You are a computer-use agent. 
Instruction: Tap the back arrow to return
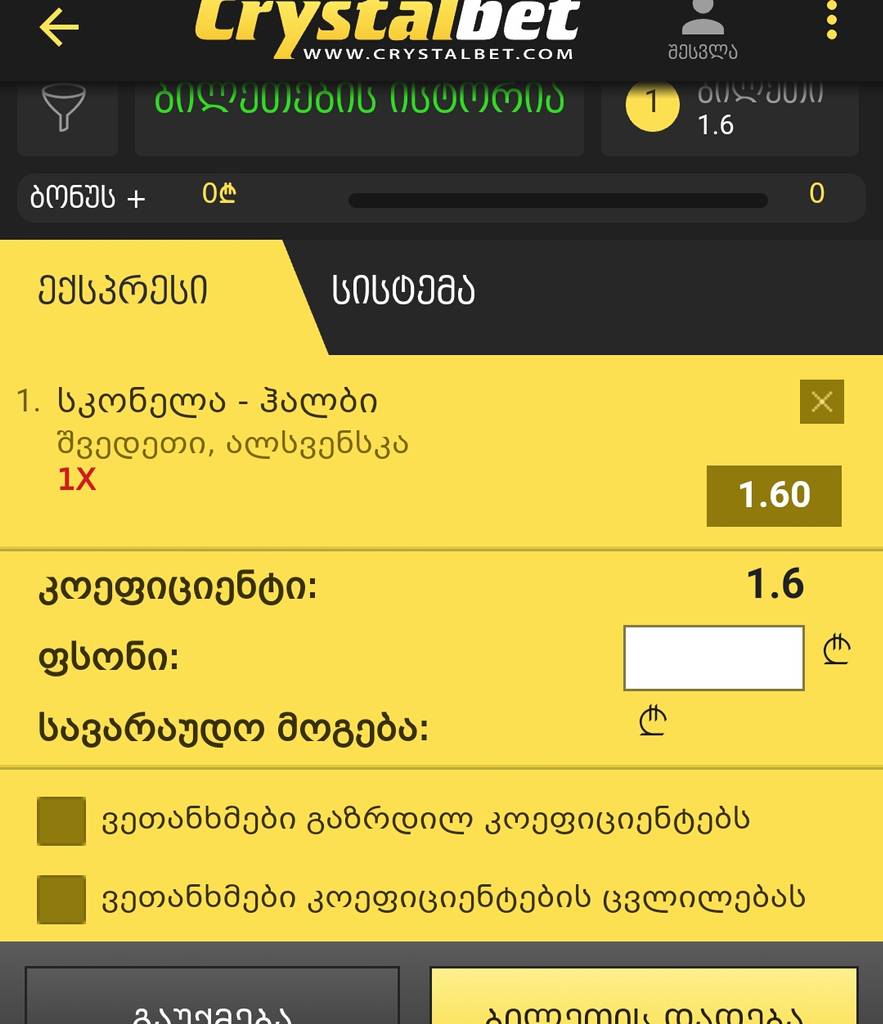point(57,28)
